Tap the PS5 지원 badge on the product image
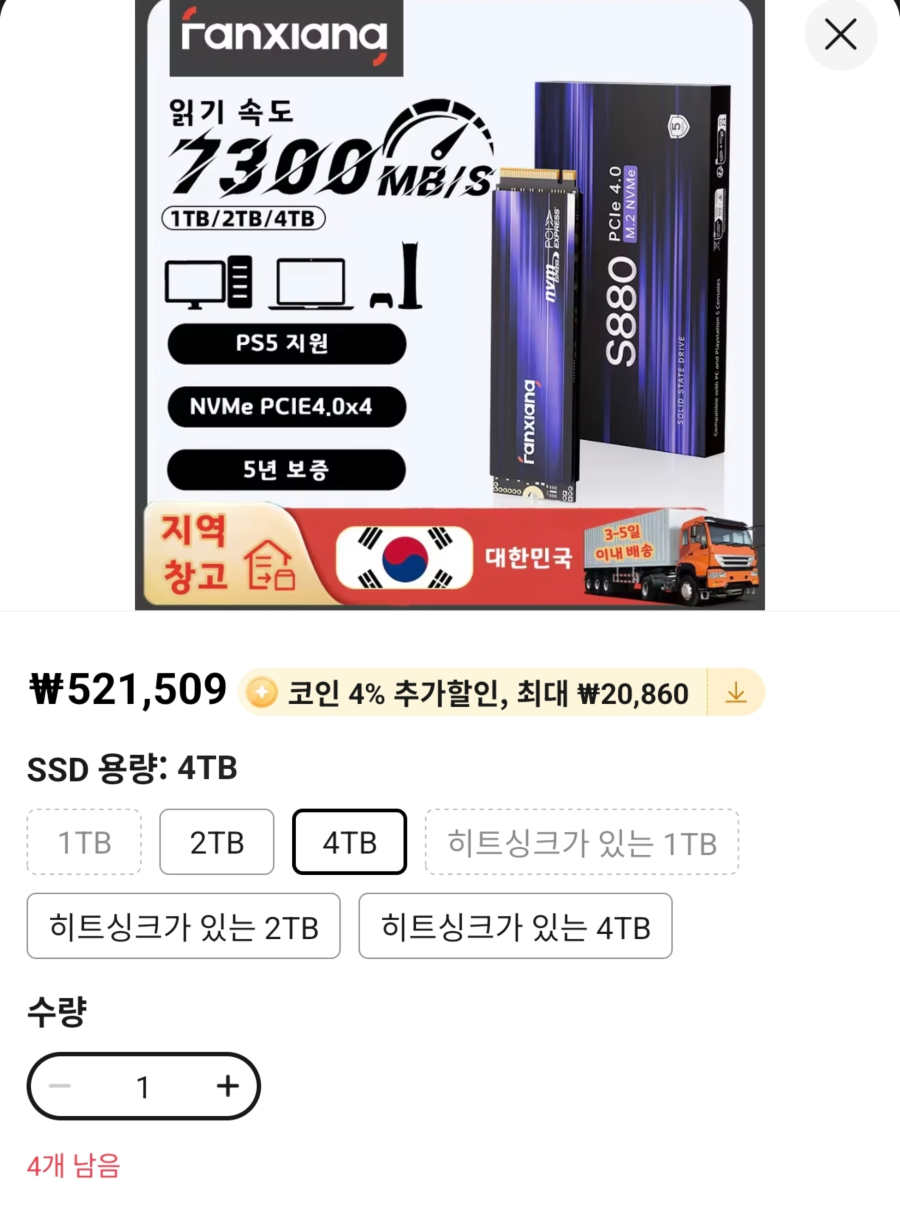Screen dimensions: 900x1217 tap(286, 344)
